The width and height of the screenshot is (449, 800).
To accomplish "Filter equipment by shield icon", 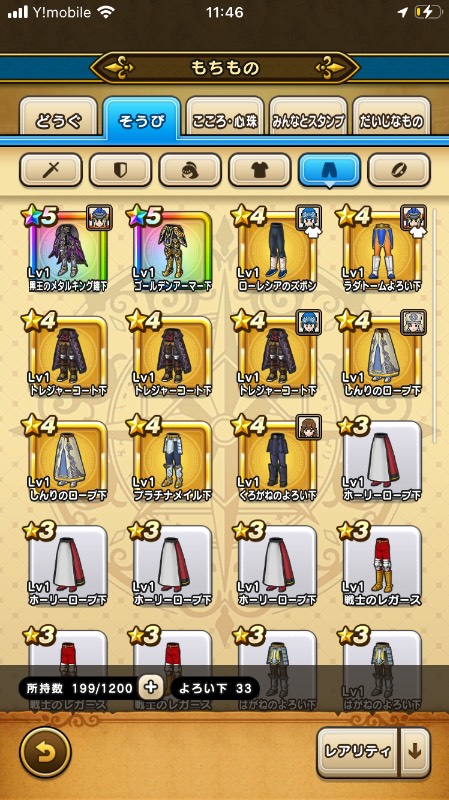I will (120, 170).
